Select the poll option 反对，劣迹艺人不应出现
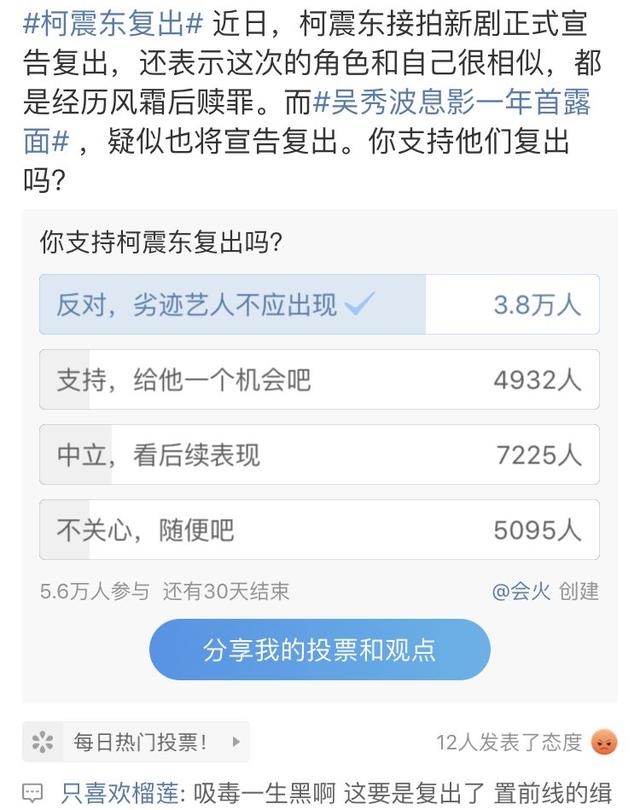 pyautogui.click(x=319, y=305)
